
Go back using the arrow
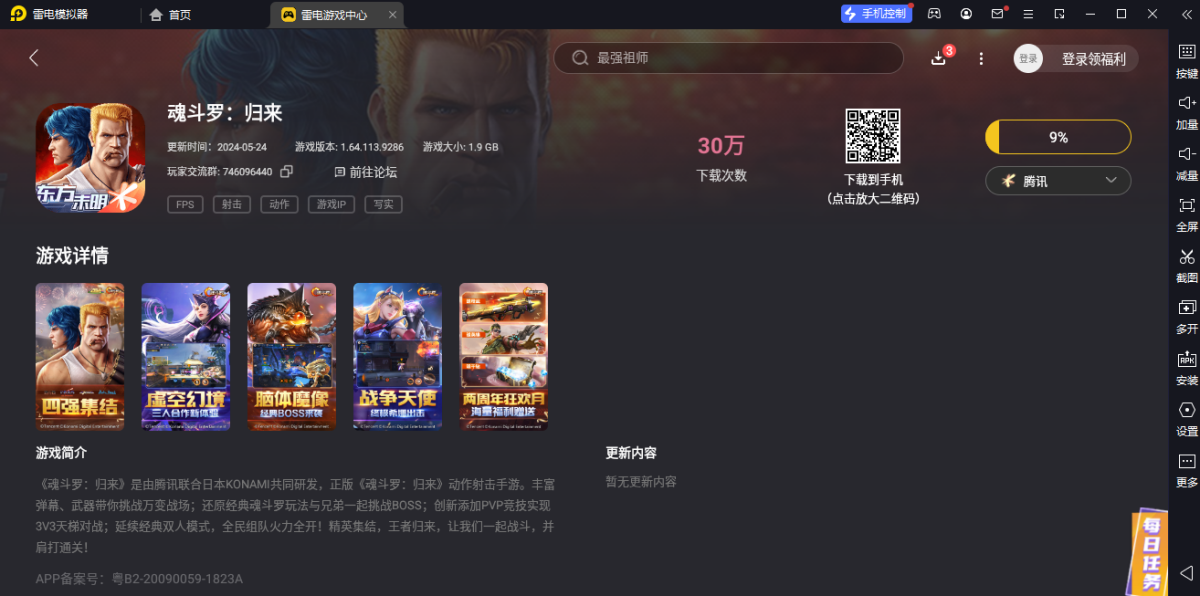pos(34,58)
